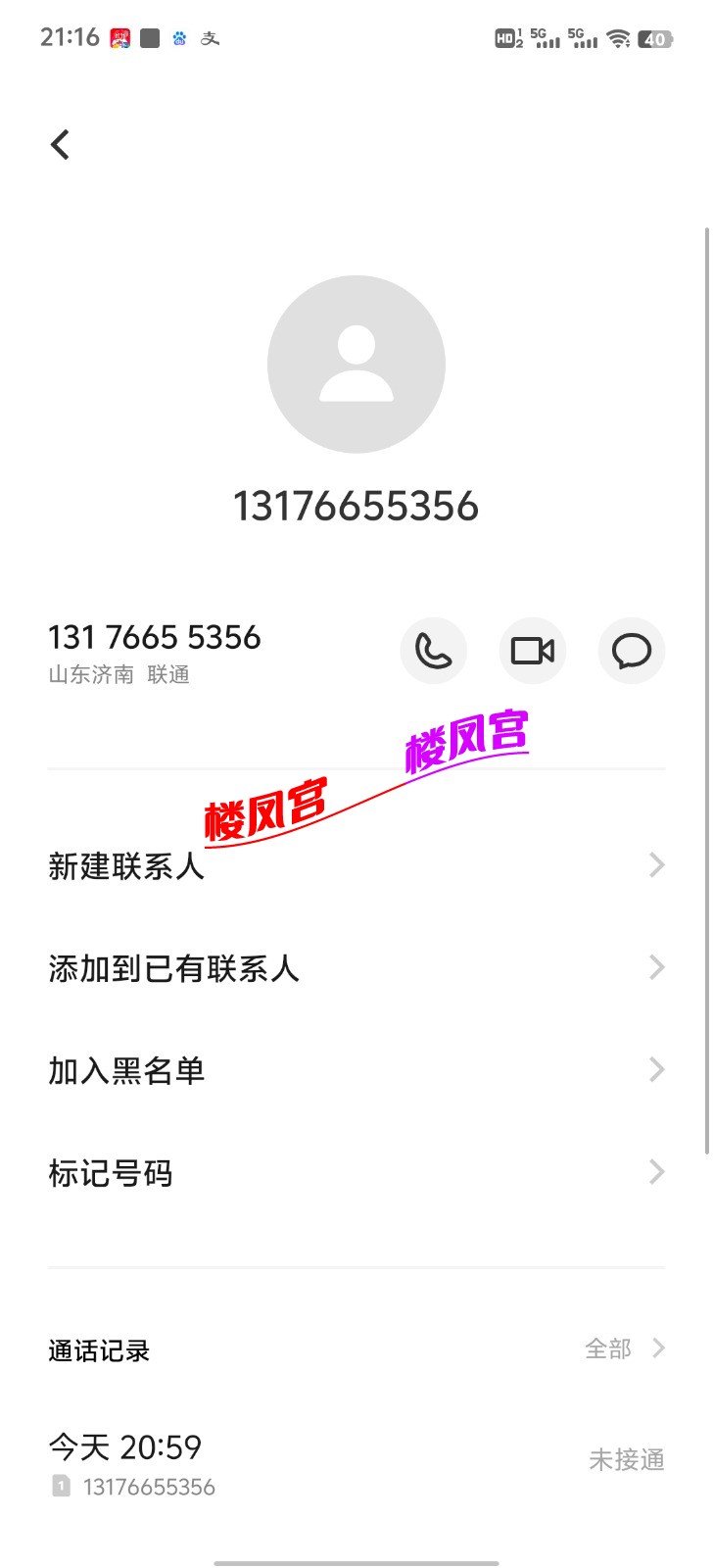Screen dimensions: 713x1568
Task: Open the message bubble icon to send SMS
Action: [631, 650]
